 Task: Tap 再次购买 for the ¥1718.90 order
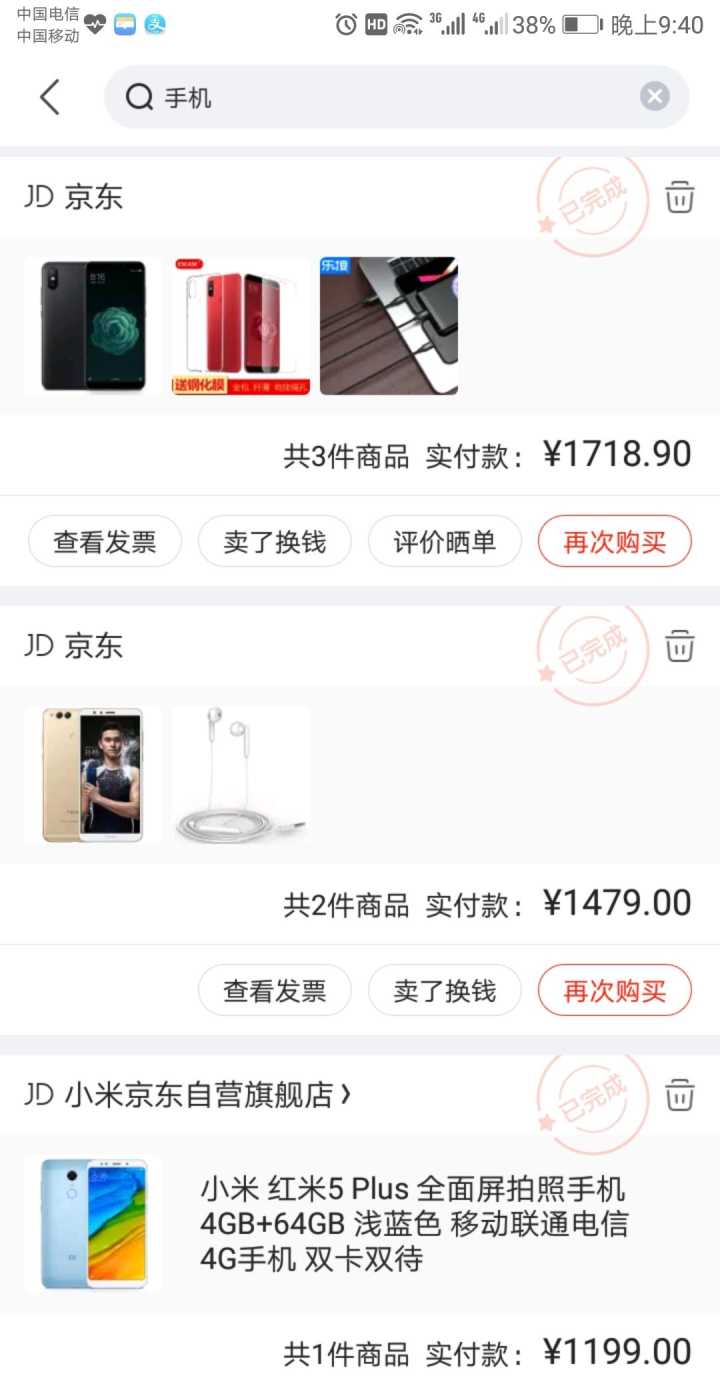tap(615, 542)
